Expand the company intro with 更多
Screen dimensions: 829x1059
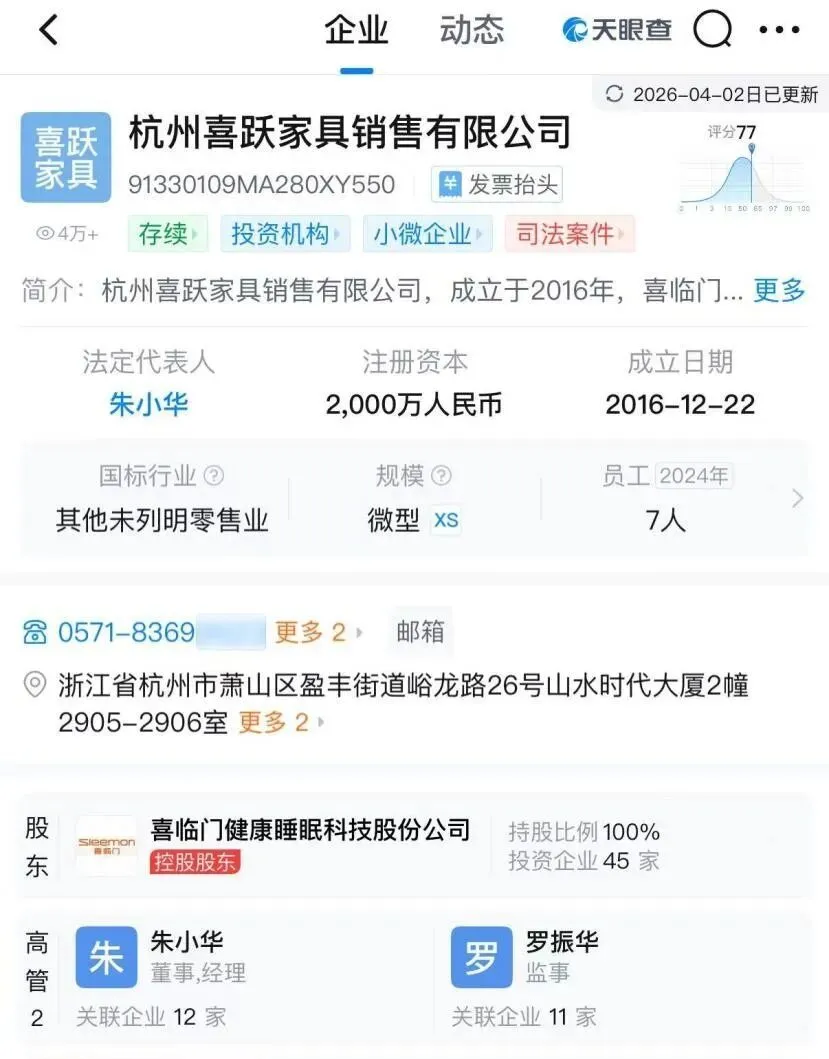[x=778, y=291]
